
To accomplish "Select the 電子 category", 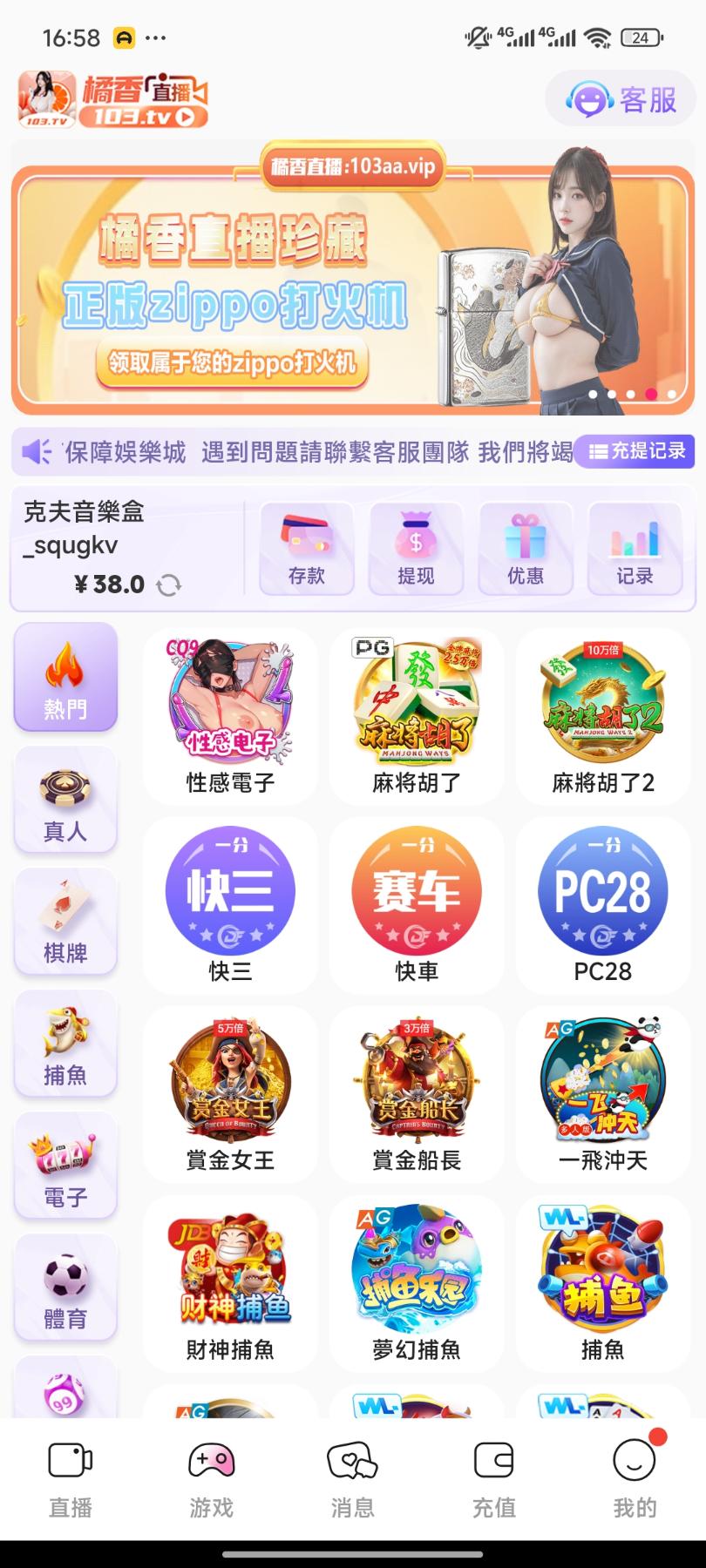I will (65, 1166).
